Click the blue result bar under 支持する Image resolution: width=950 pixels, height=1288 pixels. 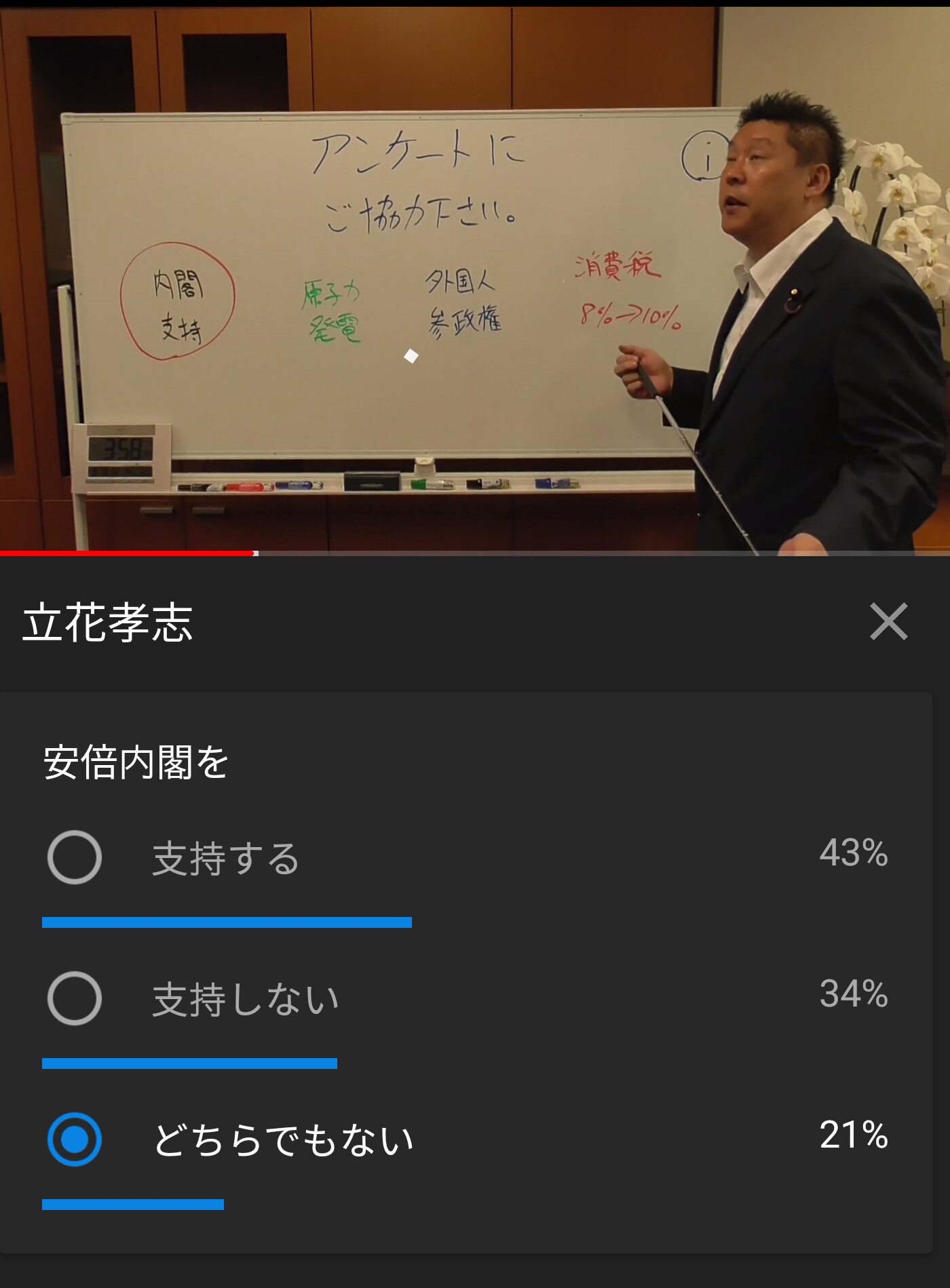pyautogui.click(x=227, y=921)
